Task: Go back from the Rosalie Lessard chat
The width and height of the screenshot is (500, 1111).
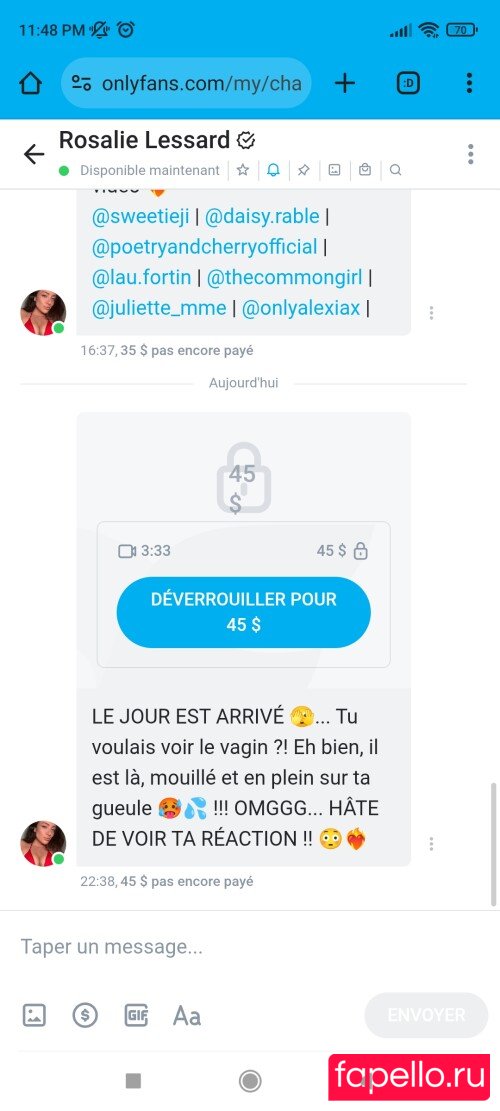Action: click(34, 154)
